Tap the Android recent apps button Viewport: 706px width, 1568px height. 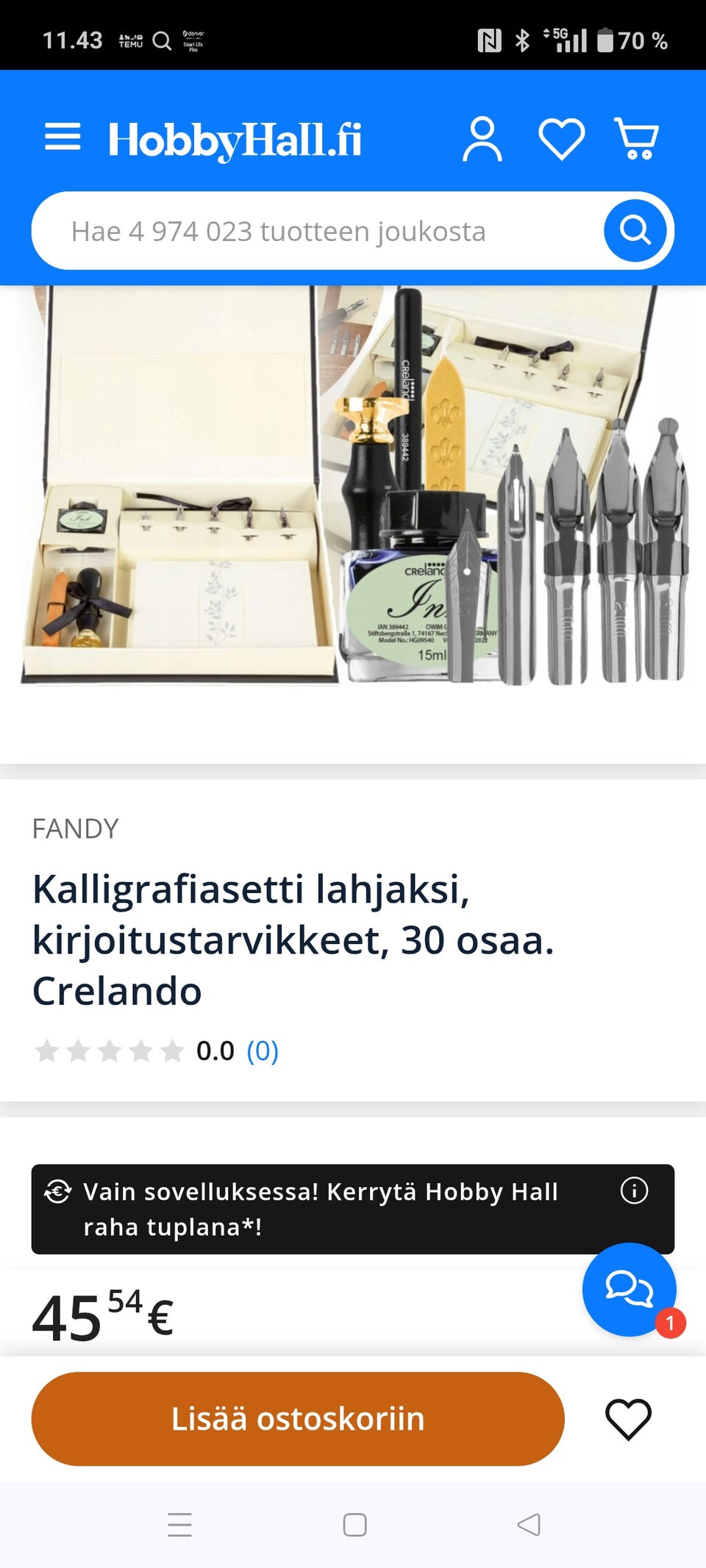coord(179,1525)
